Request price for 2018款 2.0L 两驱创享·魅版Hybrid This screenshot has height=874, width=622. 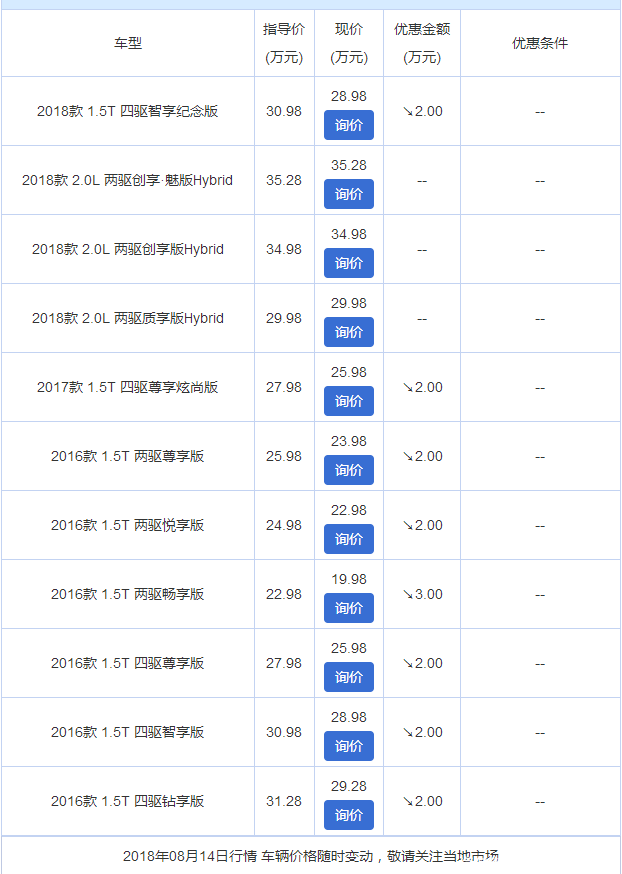[349, 194]
